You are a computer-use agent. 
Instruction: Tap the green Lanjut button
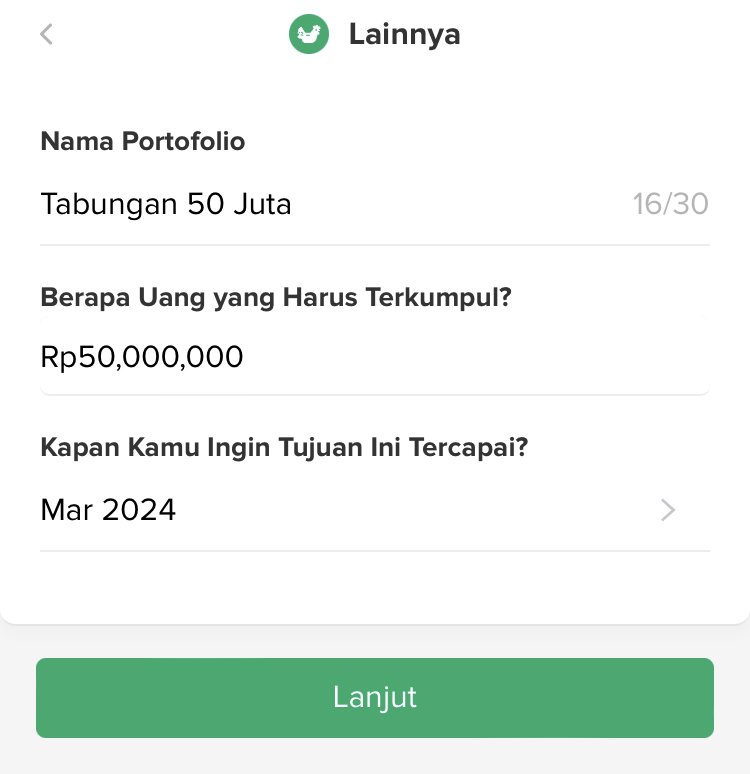[375, 697]
